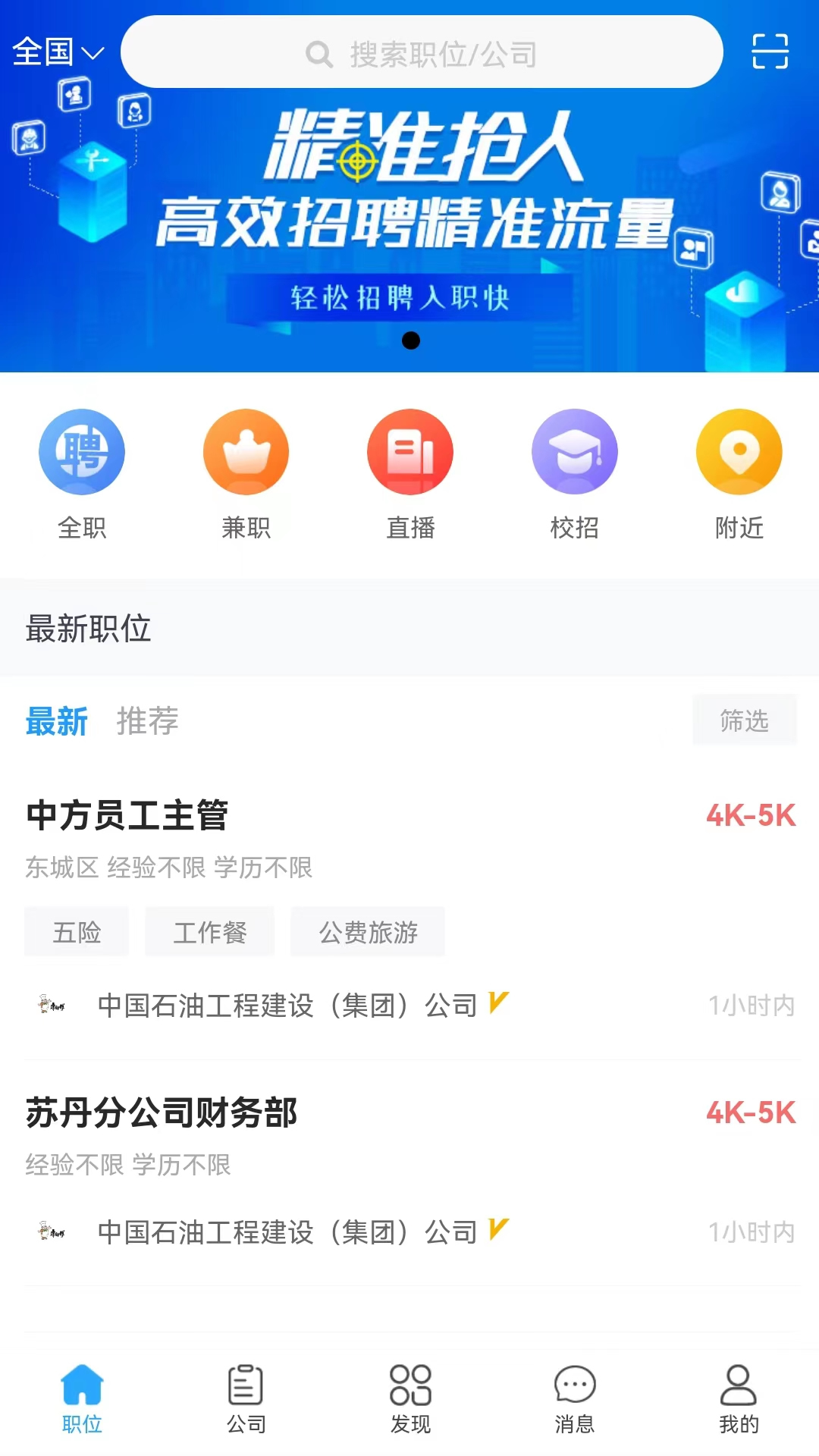The height and width of the screenshot is (1456, 819).
Task: Open the 中方员工主管 job listing
Action: (x=127, y=816)
